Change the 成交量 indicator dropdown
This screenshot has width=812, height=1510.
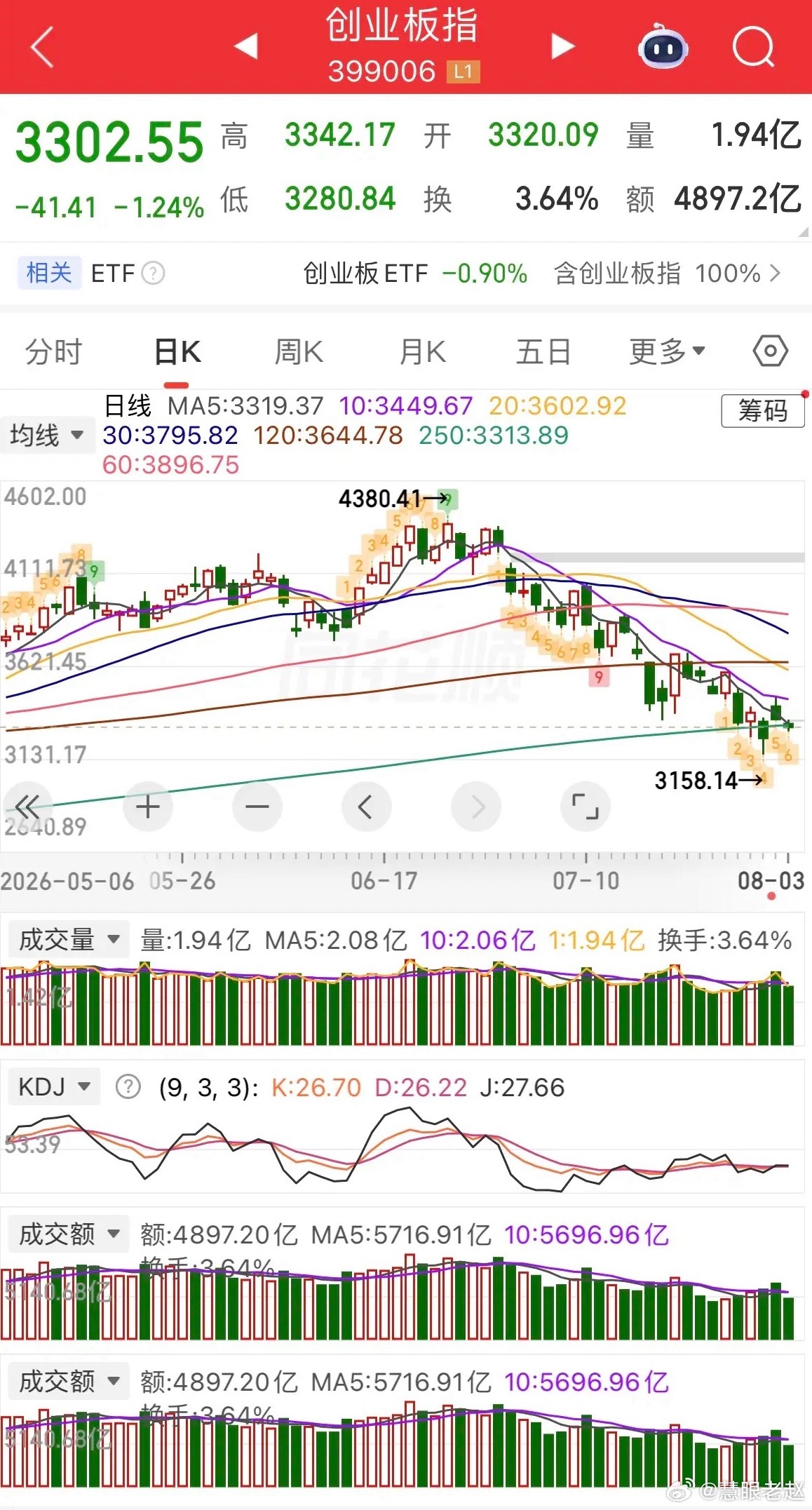tap(68, 939)
